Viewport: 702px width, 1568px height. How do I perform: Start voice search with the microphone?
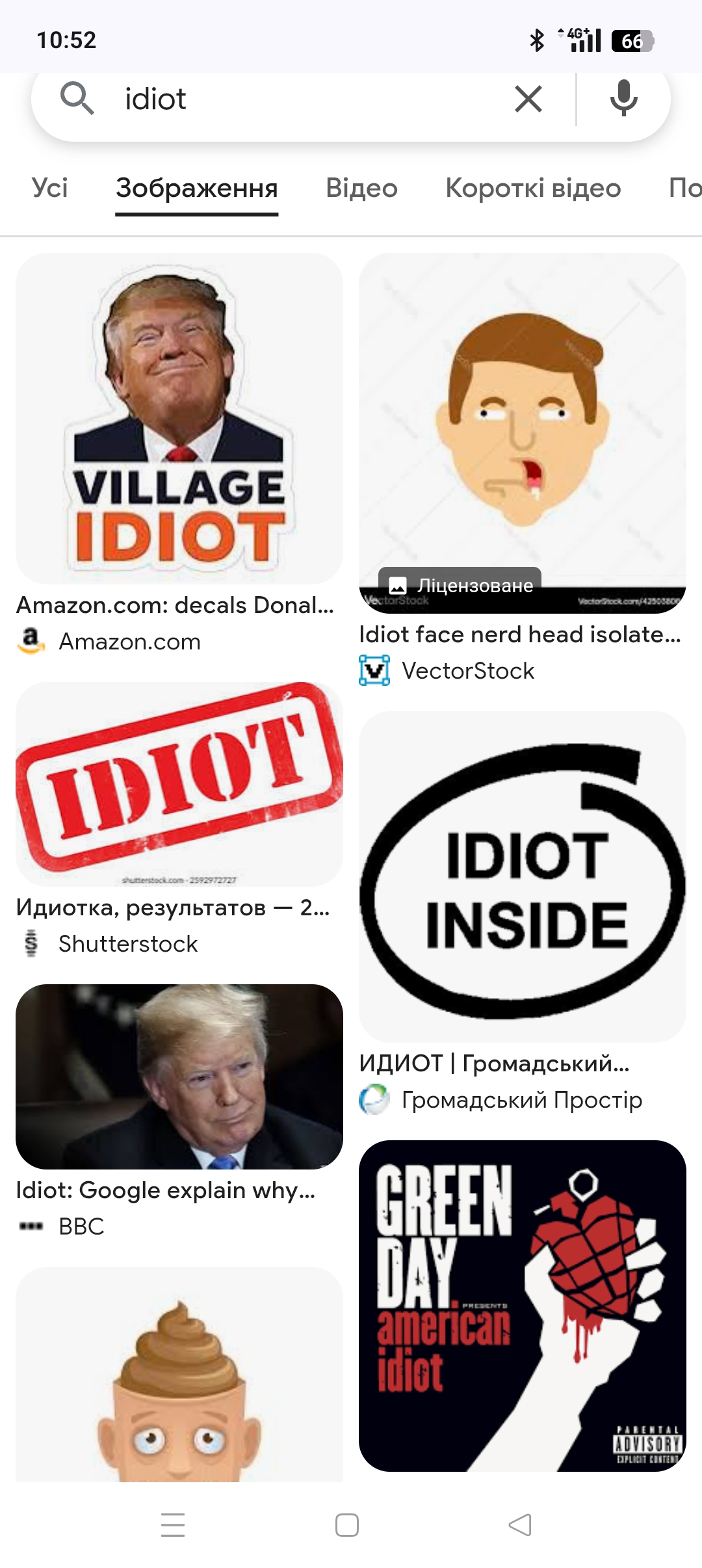tap(623, 99)
